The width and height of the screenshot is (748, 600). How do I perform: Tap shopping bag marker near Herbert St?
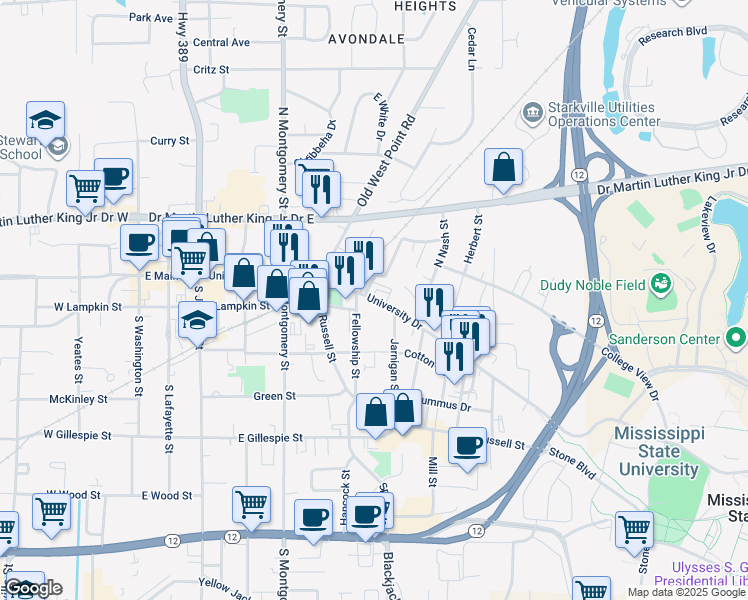pos(505,167)
